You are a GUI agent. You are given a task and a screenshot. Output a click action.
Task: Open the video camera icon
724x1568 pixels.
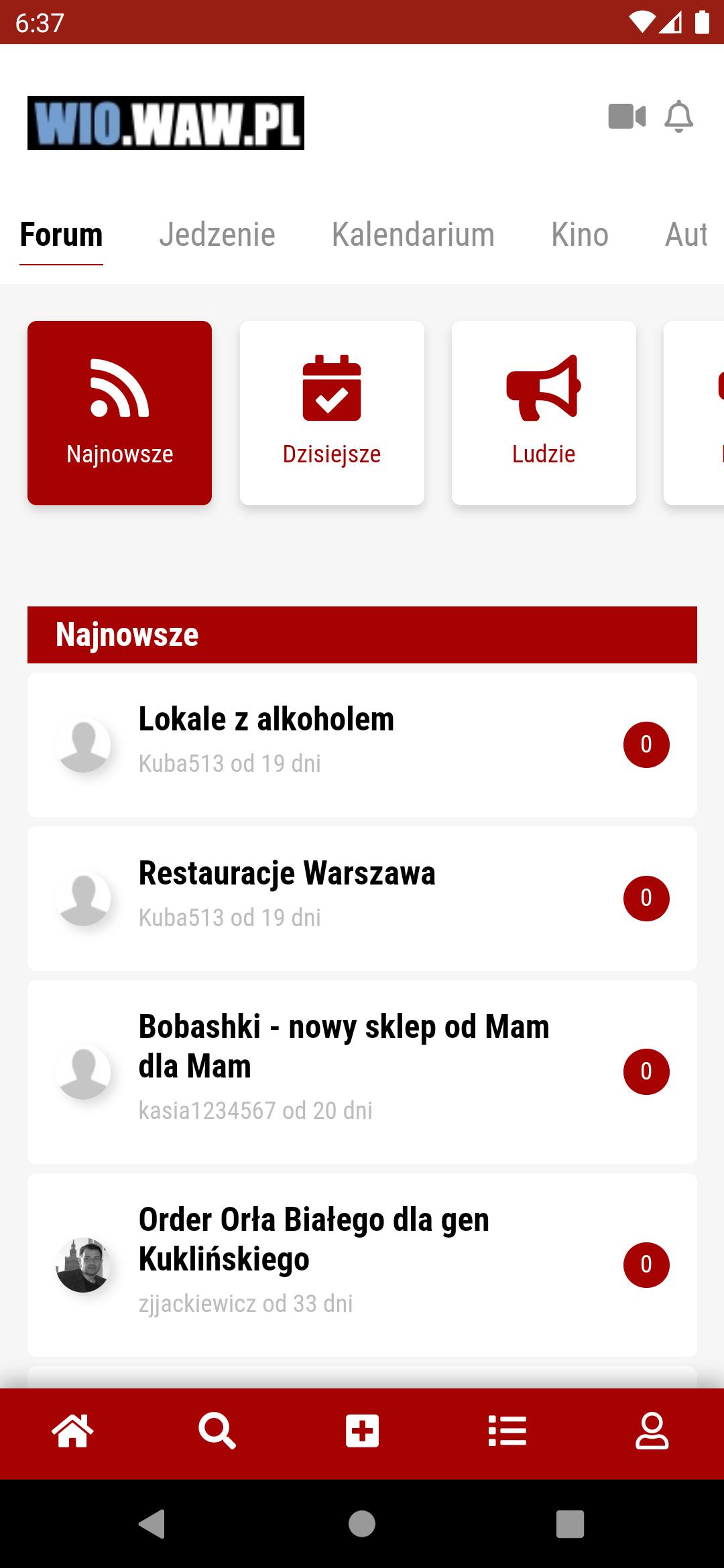[x=627, y=117]
